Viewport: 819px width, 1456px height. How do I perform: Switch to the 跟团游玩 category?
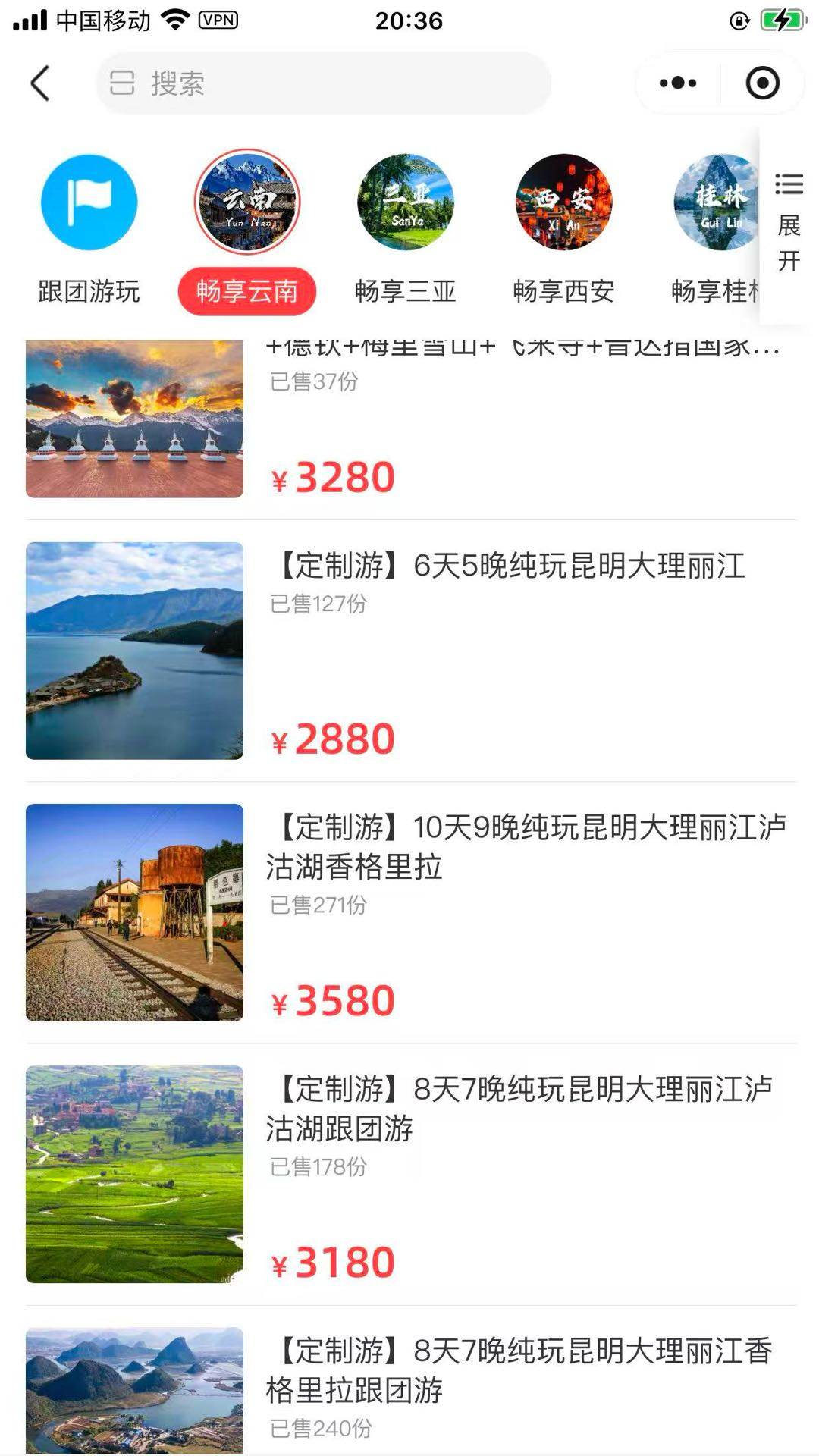point(89,227)
